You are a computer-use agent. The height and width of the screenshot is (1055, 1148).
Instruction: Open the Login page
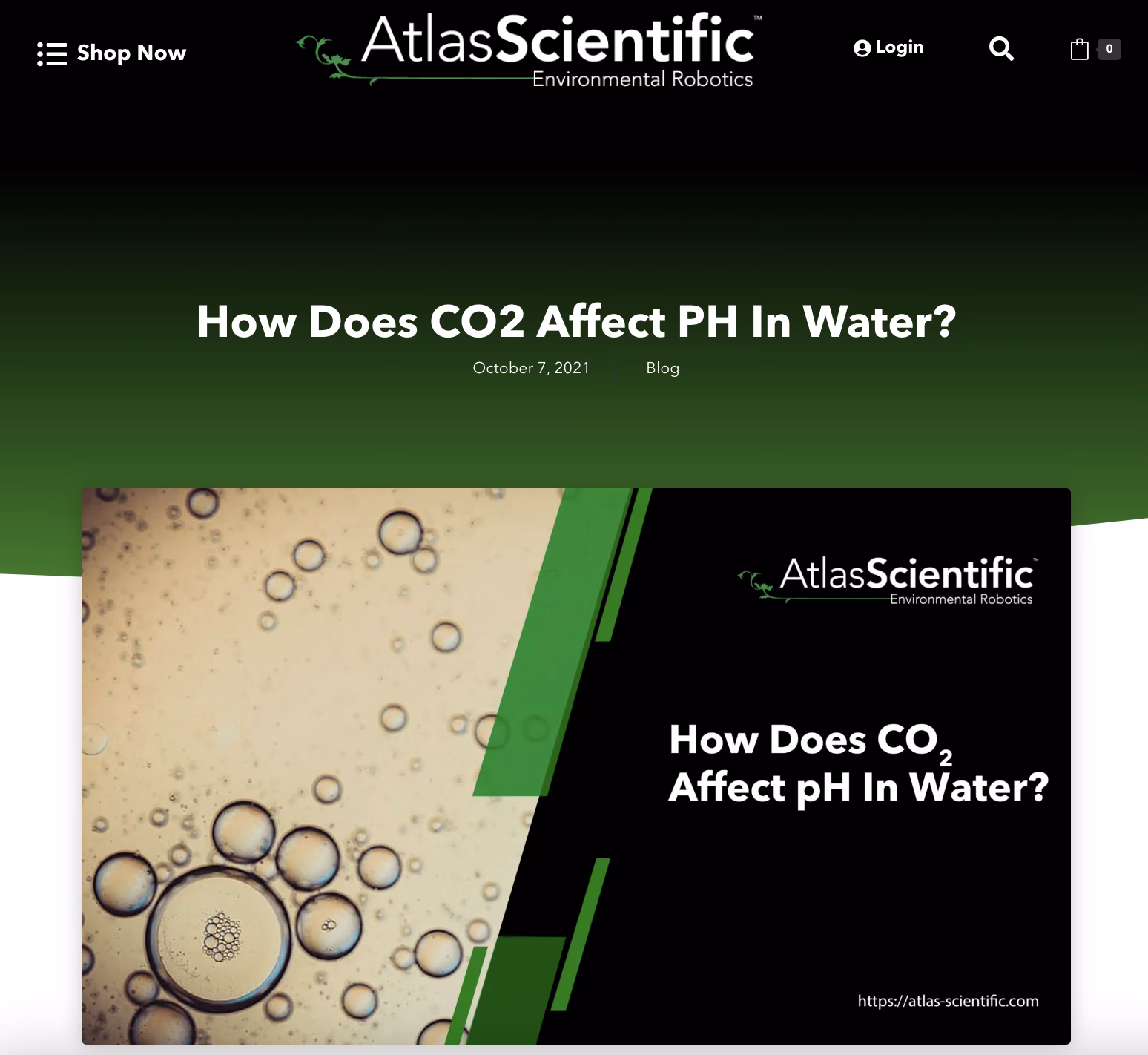pos(888,47)
